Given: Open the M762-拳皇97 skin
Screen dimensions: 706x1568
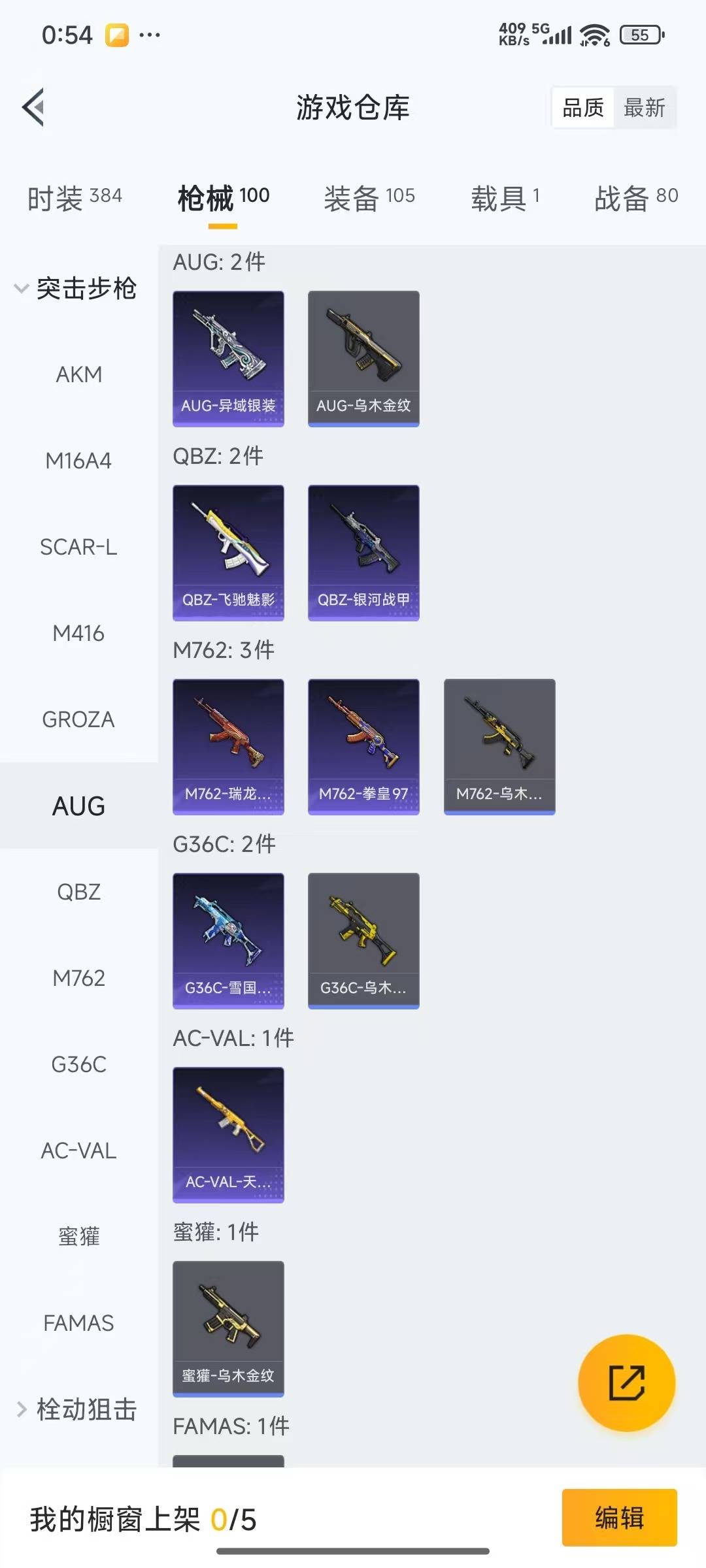Looking at the screenshot, I should (363, 746).
